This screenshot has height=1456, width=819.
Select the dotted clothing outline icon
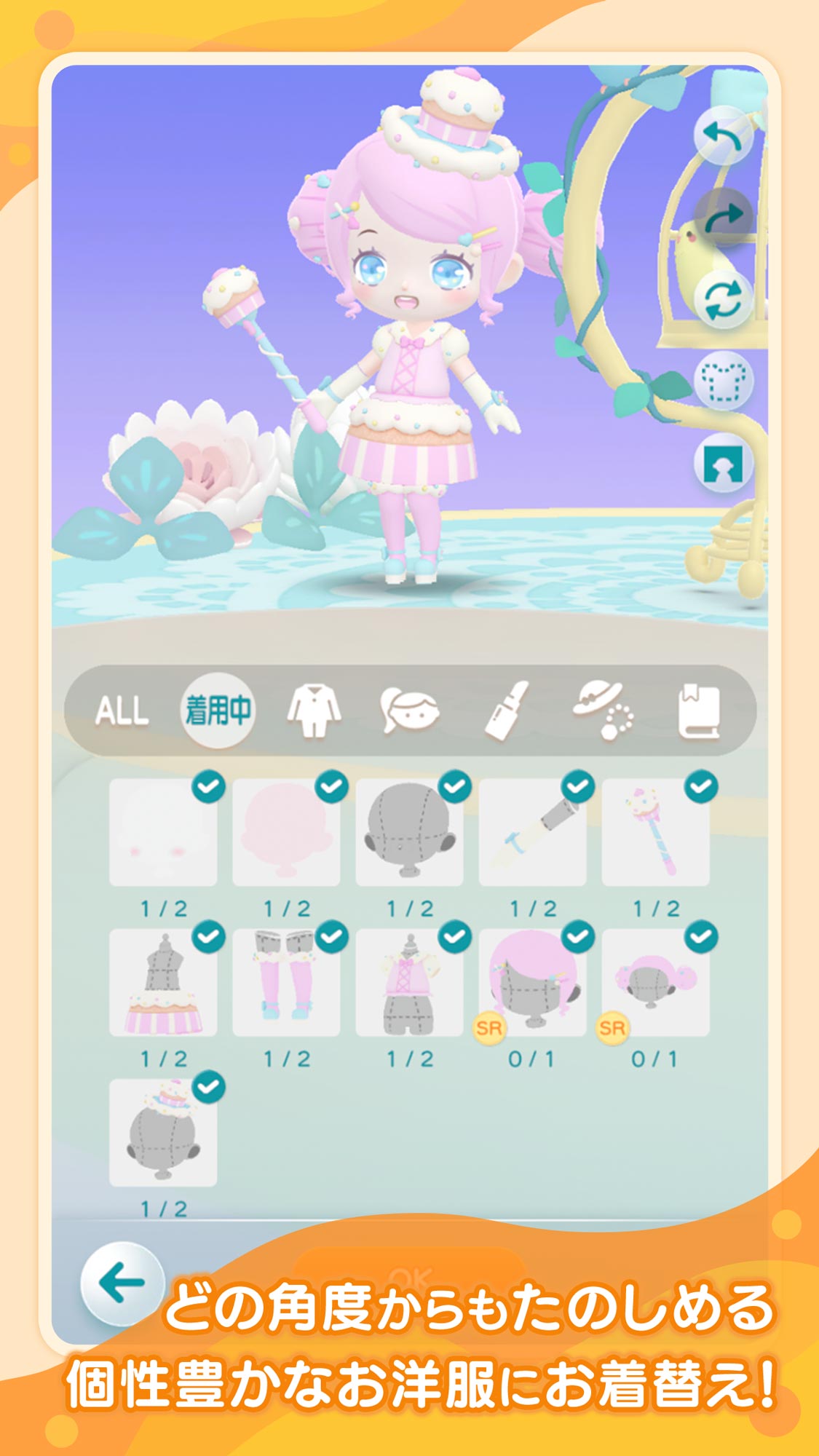click(723, 379)
